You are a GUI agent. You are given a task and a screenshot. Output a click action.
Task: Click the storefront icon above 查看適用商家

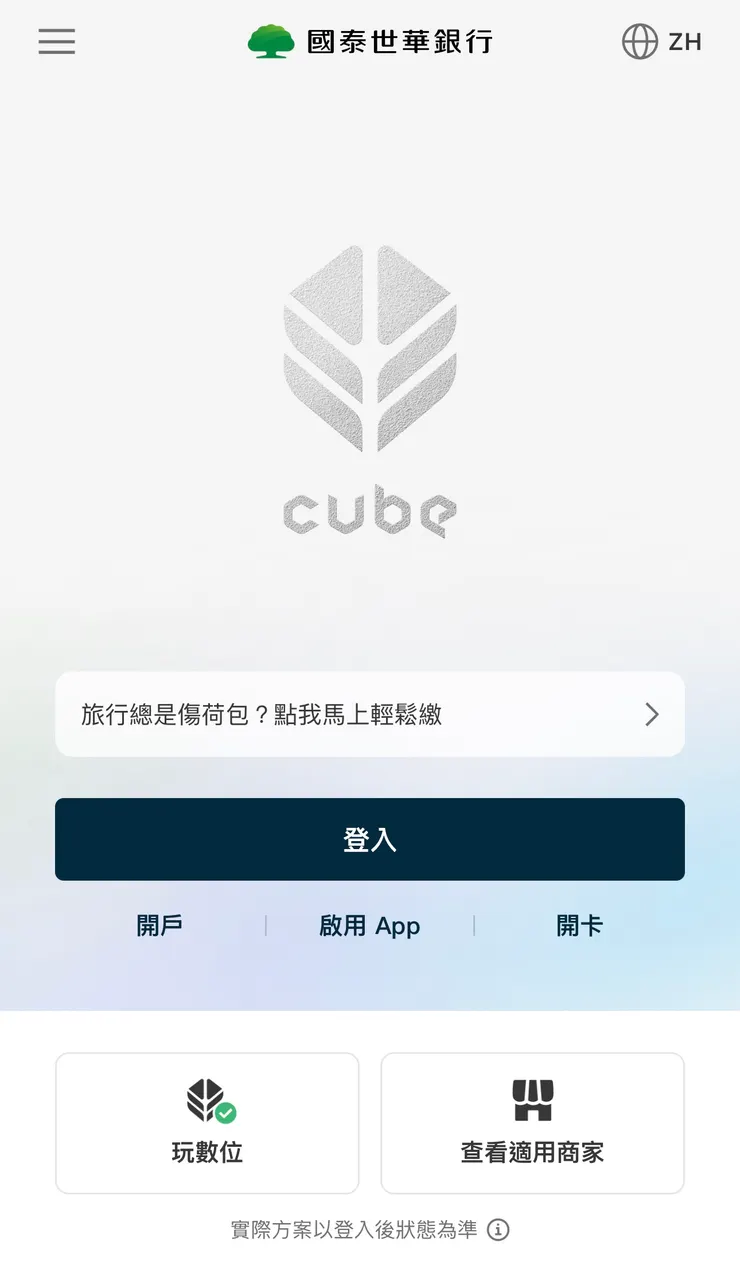[x=533, y=1097]
